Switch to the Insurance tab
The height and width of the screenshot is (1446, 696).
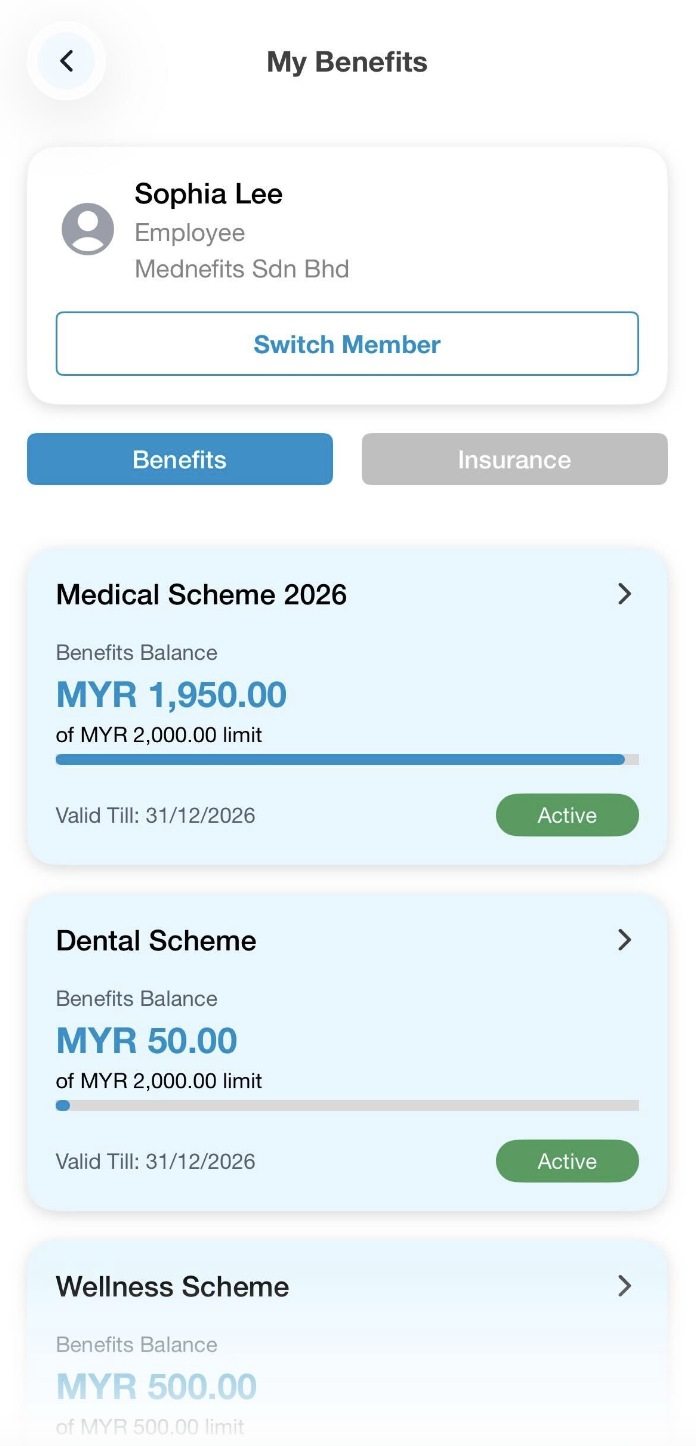[514, 459]
